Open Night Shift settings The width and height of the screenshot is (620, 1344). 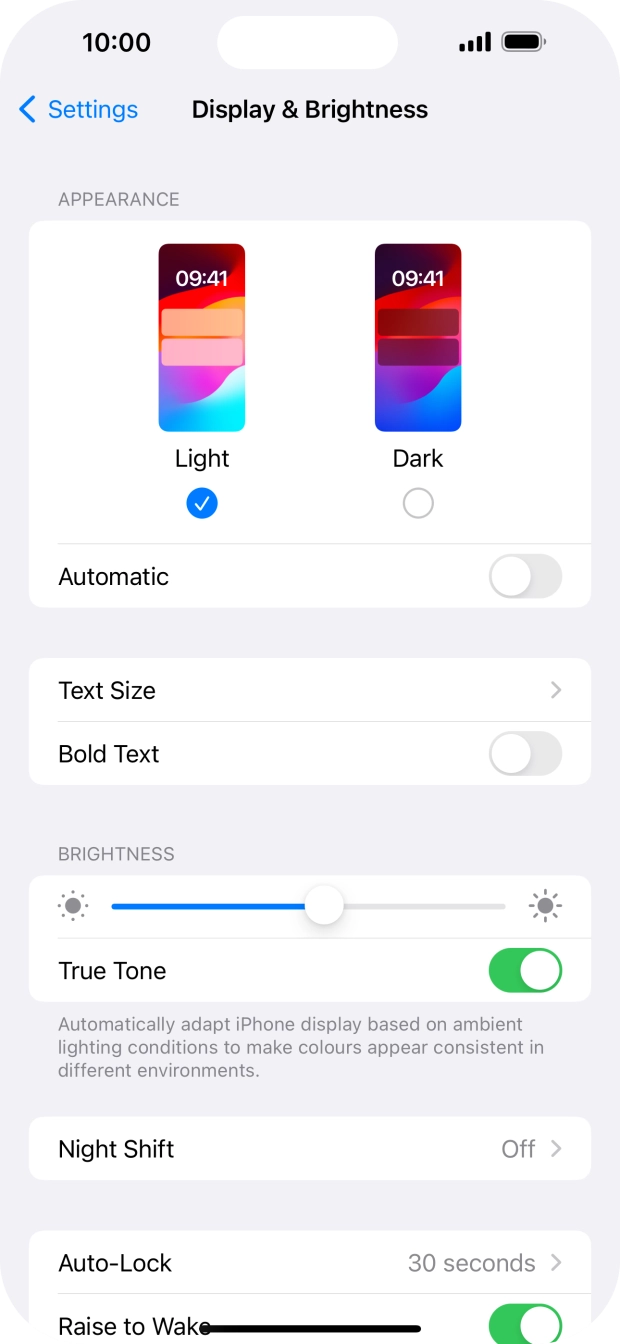pyautogui.click(x=310, y=1149)
